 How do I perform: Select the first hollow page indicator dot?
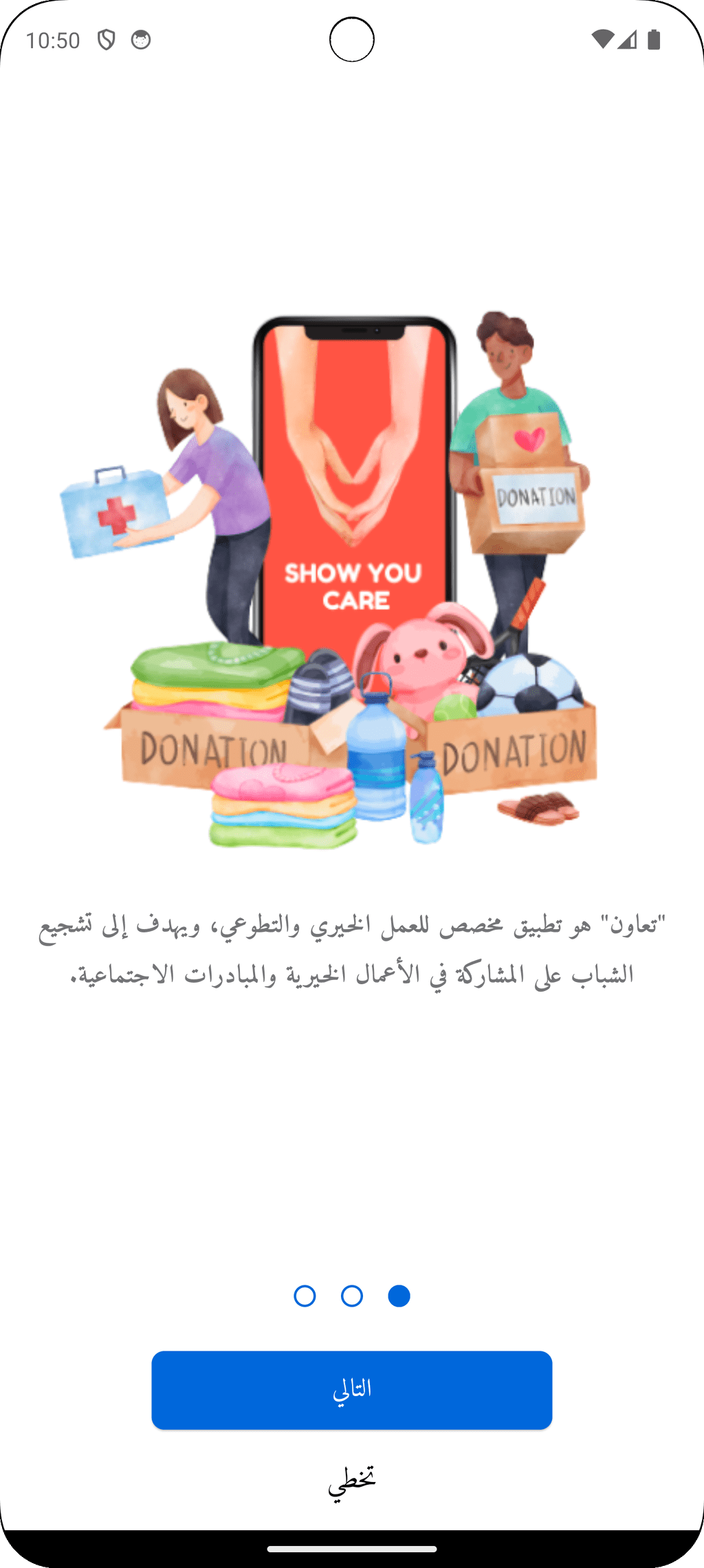tap(305, 1296)
